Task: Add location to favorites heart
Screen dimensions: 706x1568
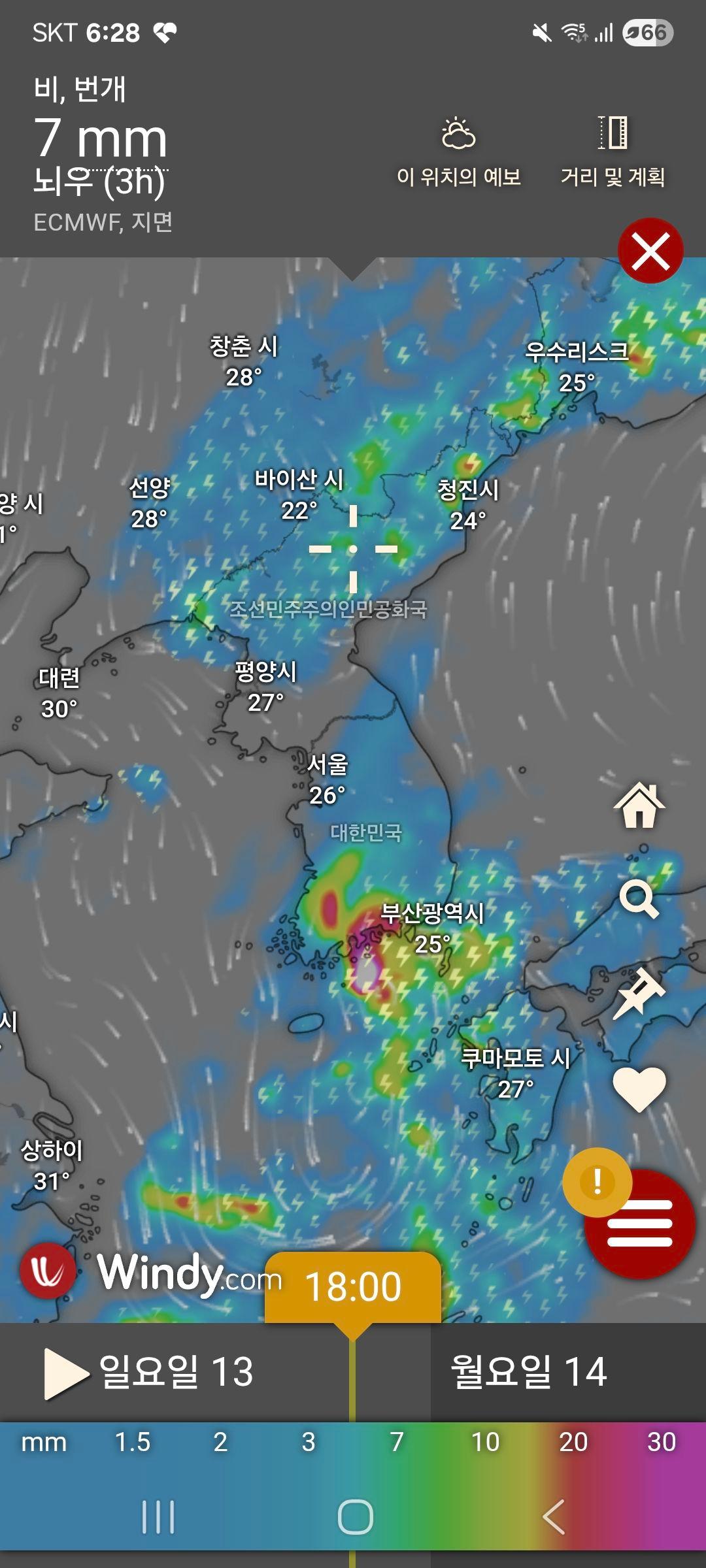Action: (639, 1088)
